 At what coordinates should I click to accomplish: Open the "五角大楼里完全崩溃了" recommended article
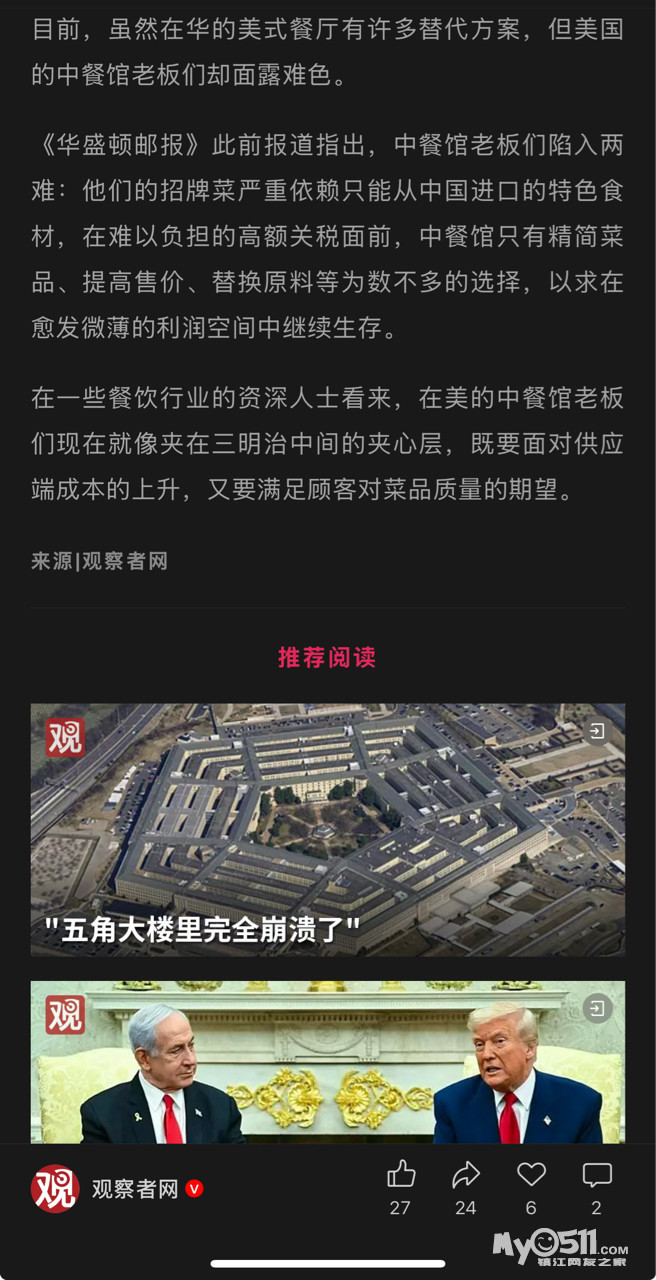click(328, 830)
